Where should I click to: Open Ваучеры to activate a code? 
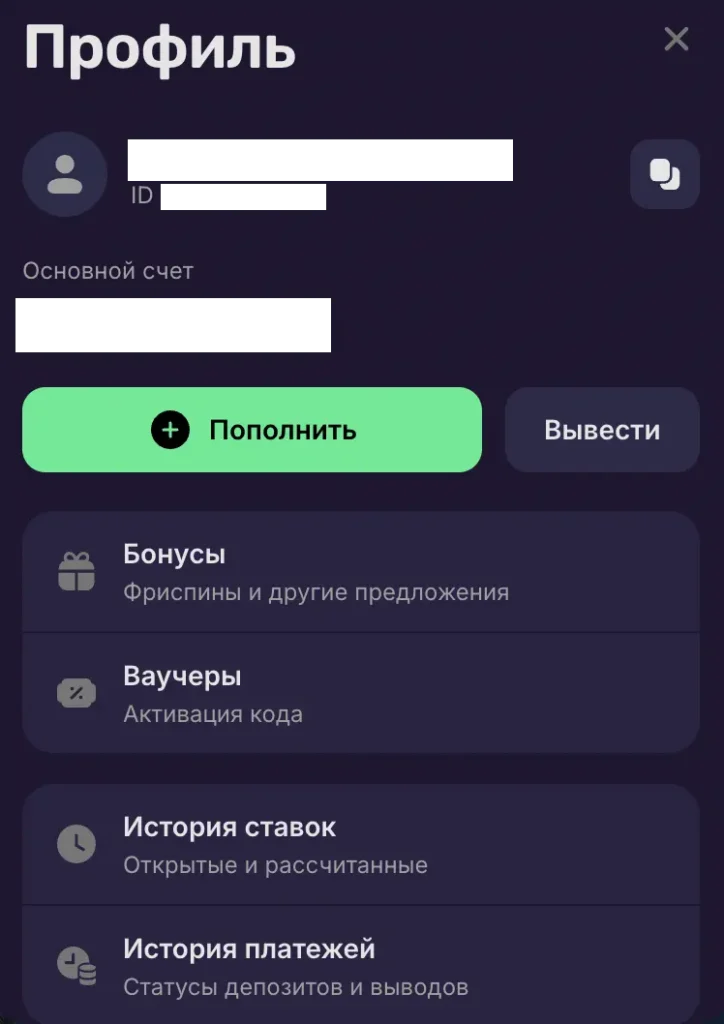[360, 693]
